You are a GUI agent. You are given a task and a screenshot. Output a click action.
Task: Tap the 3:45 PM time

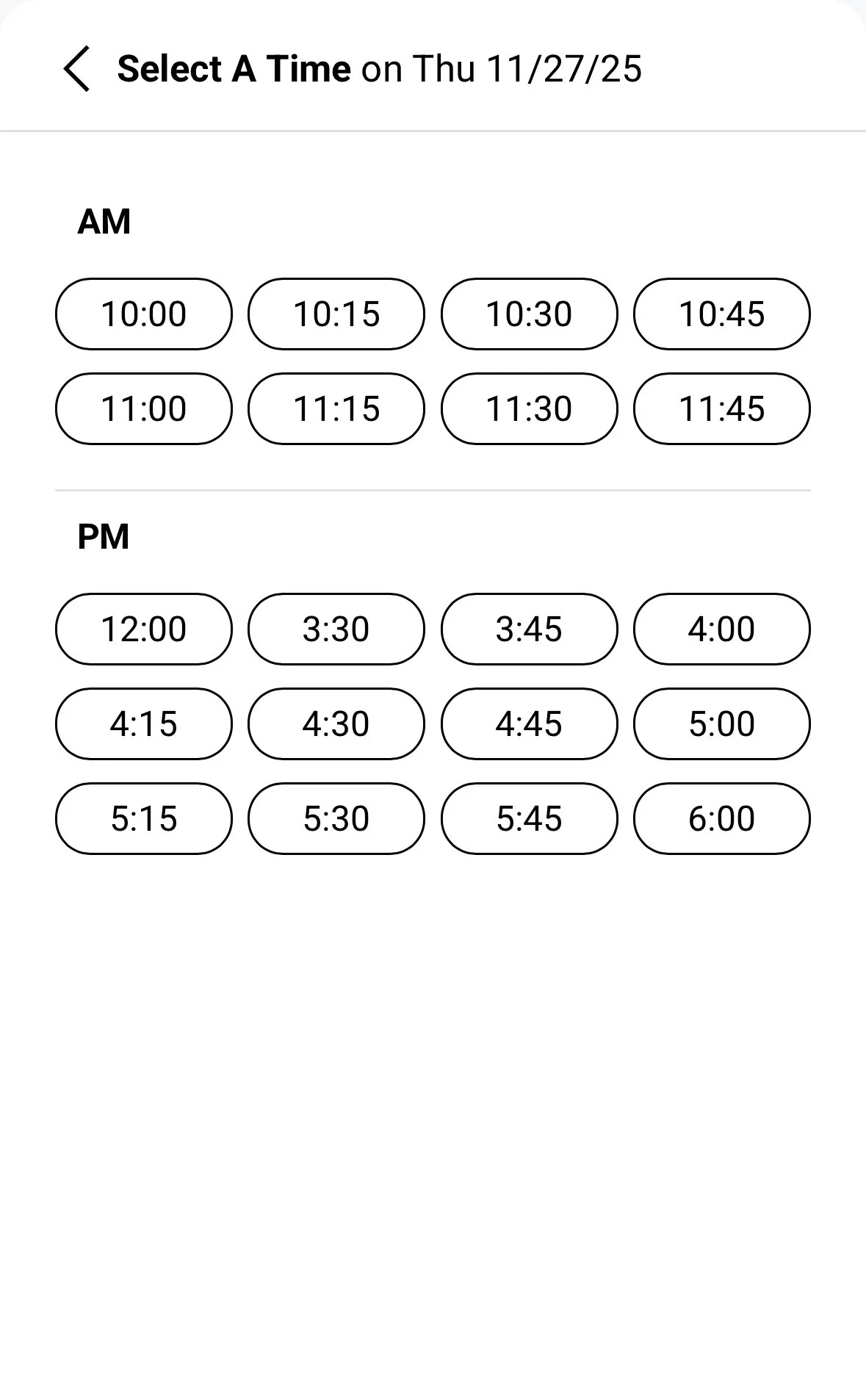click(x=529, y=629)
